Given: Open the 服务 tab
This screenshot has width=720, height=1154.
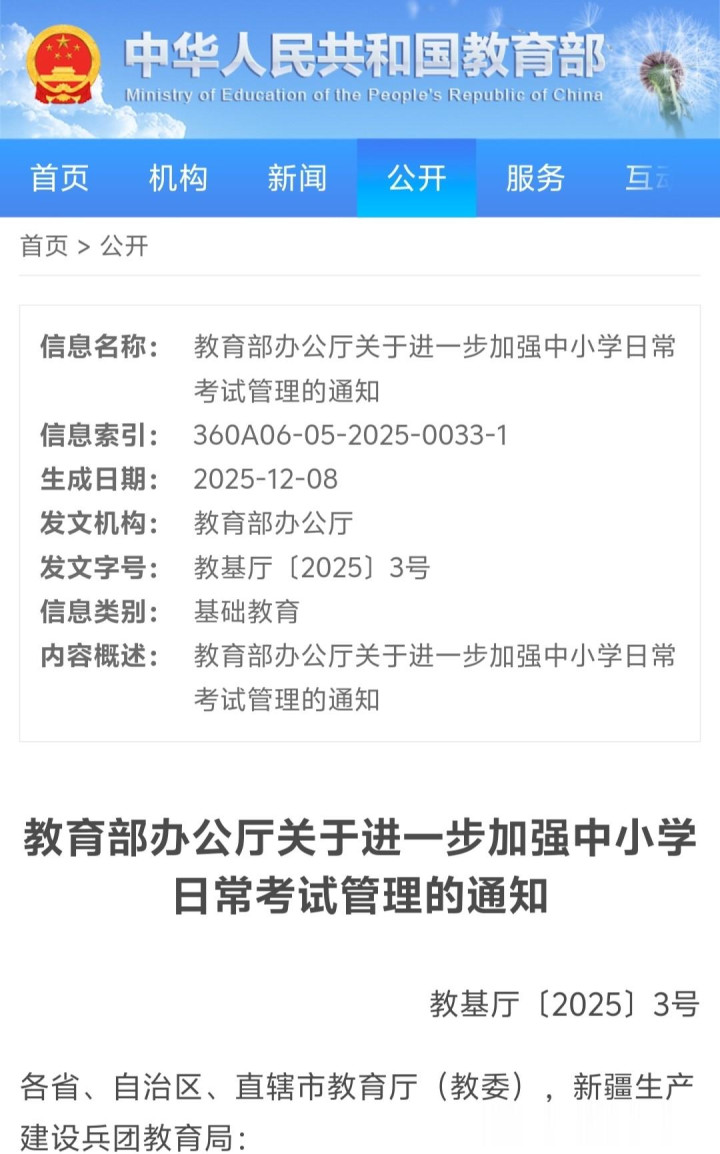Looking at the screenshot, I should (535, 178).
